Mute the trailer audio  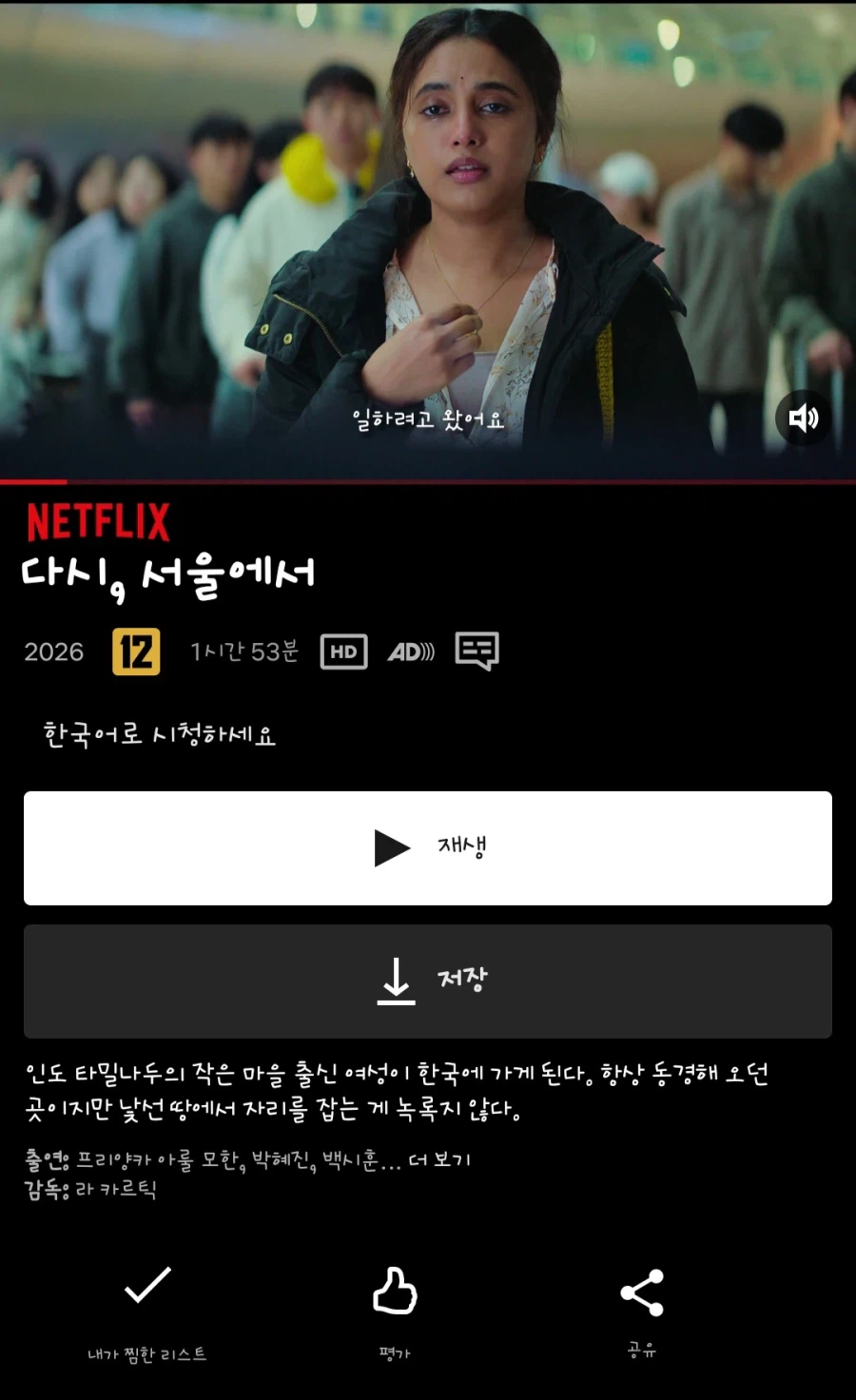(804, 418)
